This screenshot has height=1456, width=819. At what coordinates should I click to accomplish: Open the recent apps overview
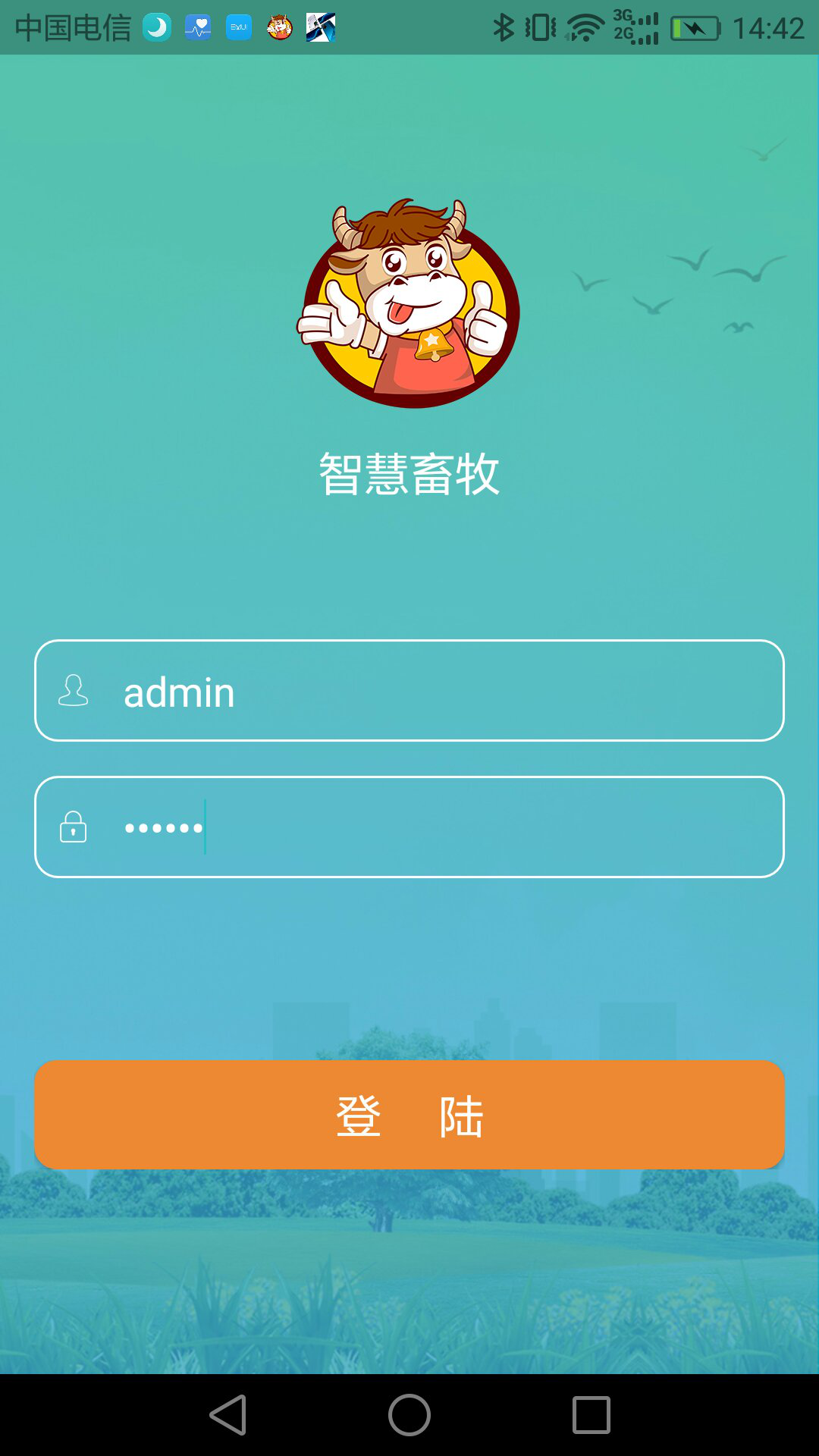[591, 1415]
